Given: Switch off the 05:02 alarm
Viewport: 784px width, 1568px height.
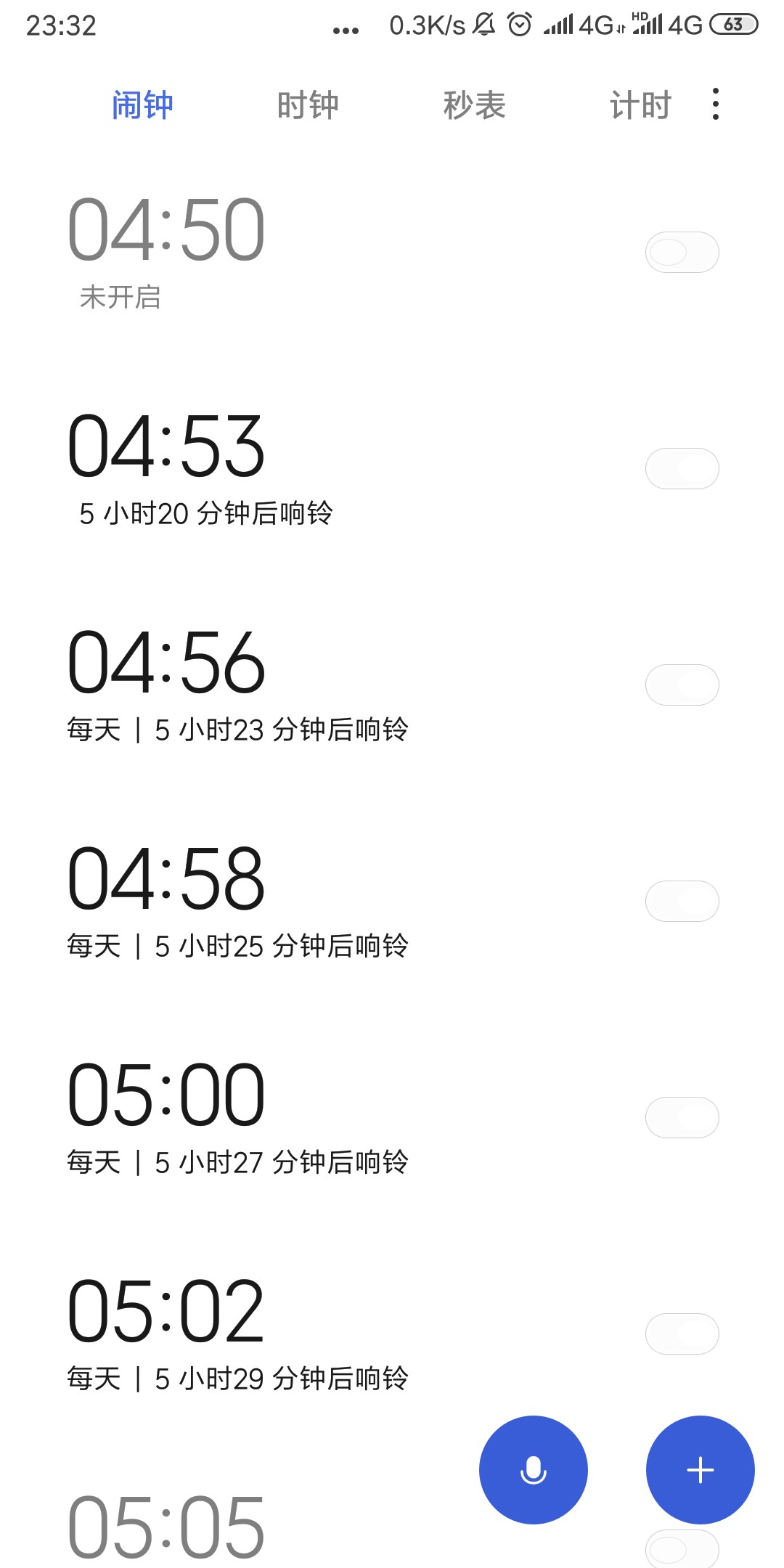Looking at the screenshot, I should pyautogui.click(x=682, y=1334).
